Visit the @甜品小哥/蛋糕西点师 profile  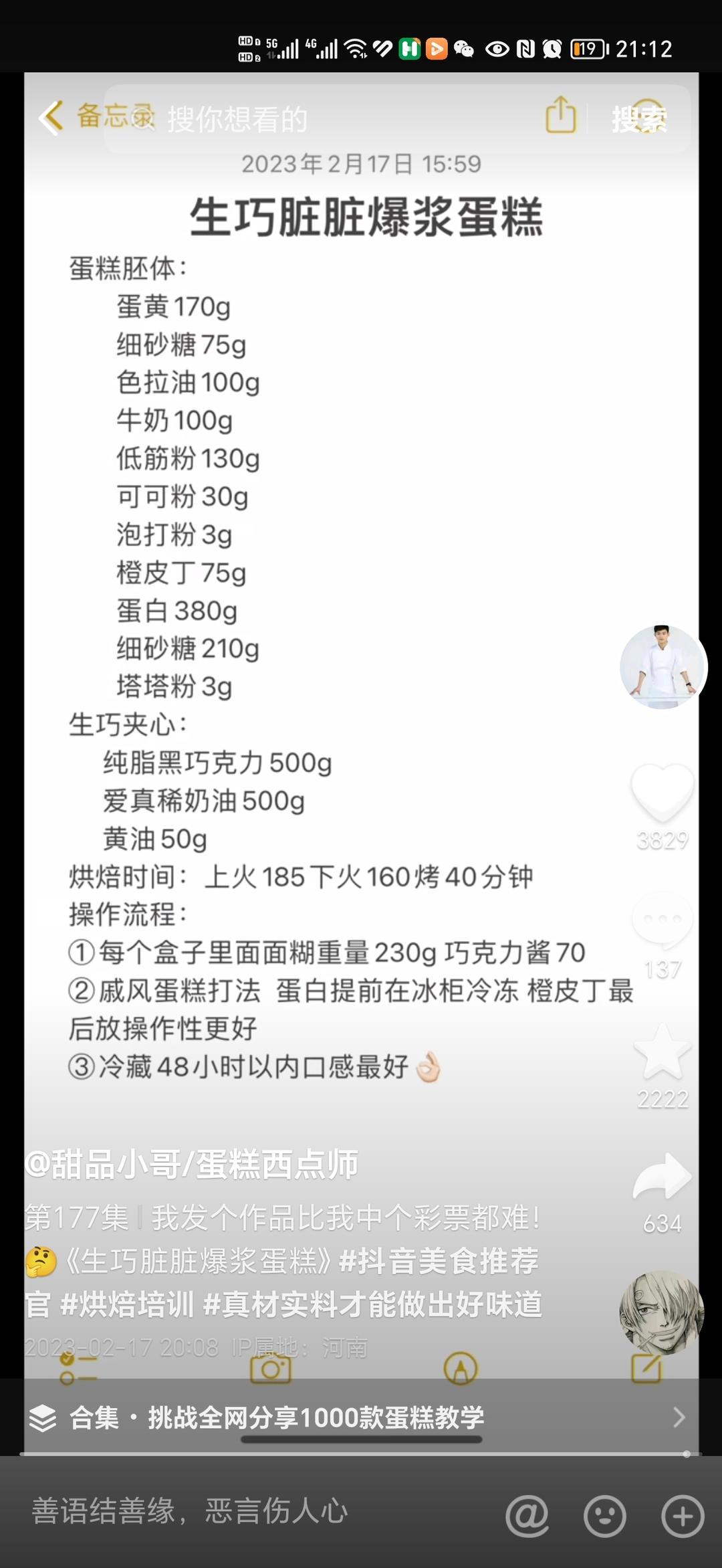pos(192,1165)
